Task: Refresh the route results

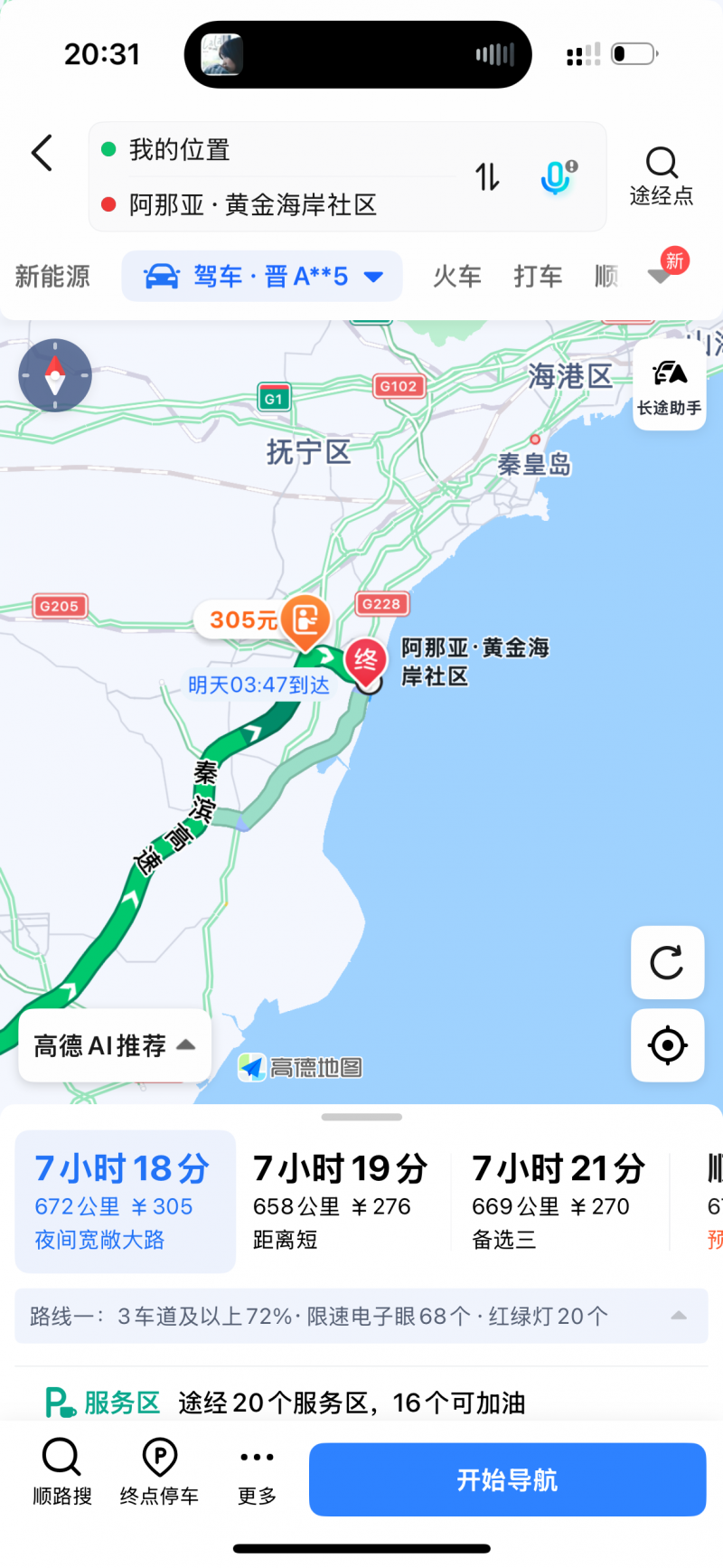Action: pyautogui.click(x=667, y=962)
